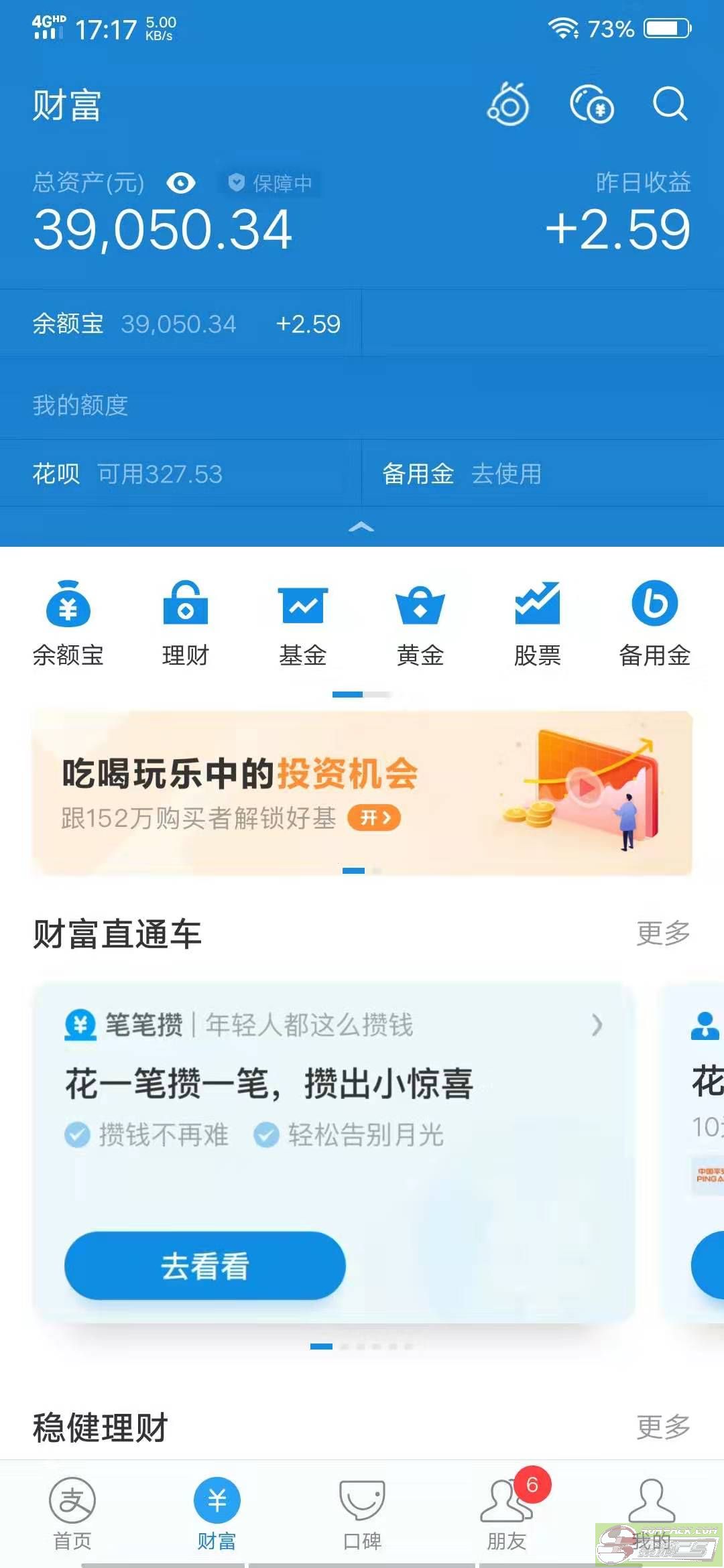Open 备用金 去使用 in quota section
This screenshot has width=724, height=1568.
pos(463,474)
